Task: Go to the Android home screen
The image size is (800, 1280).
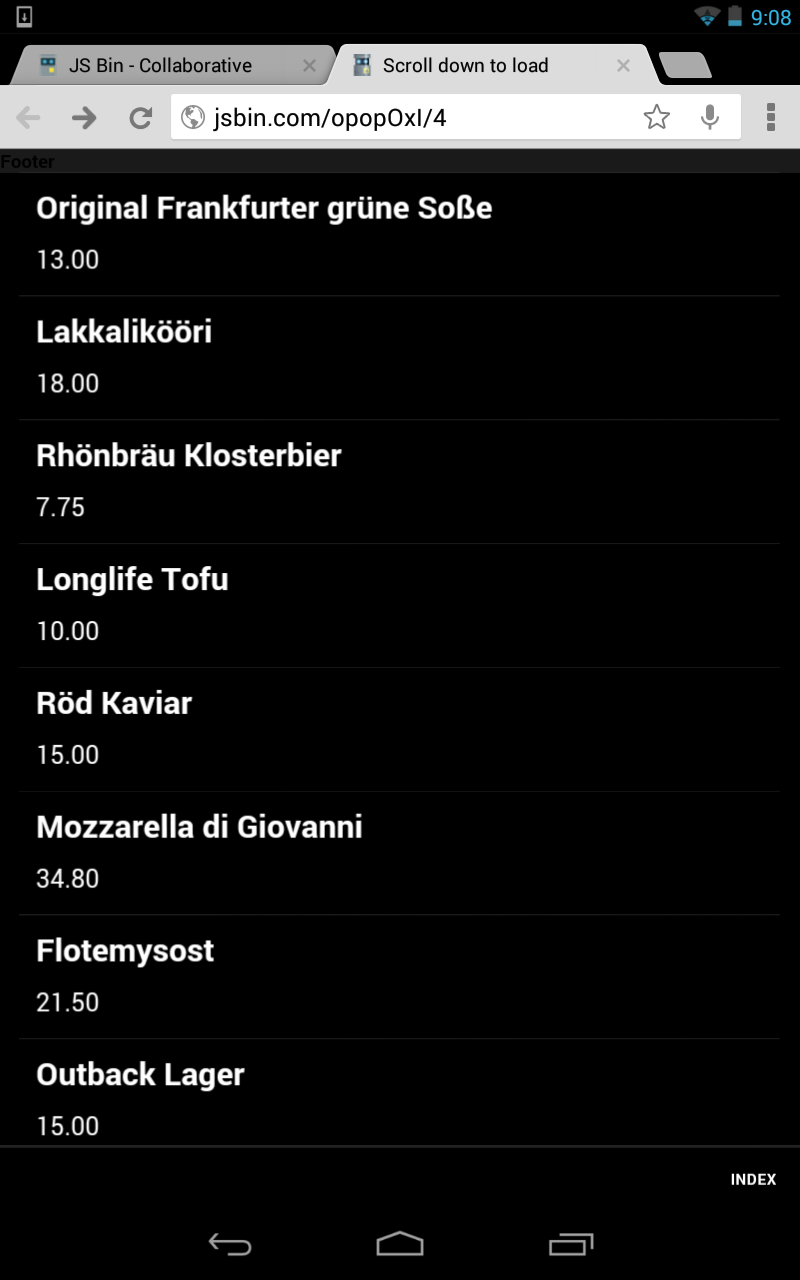Action: pyautogui.click(x=400, y=1244)
